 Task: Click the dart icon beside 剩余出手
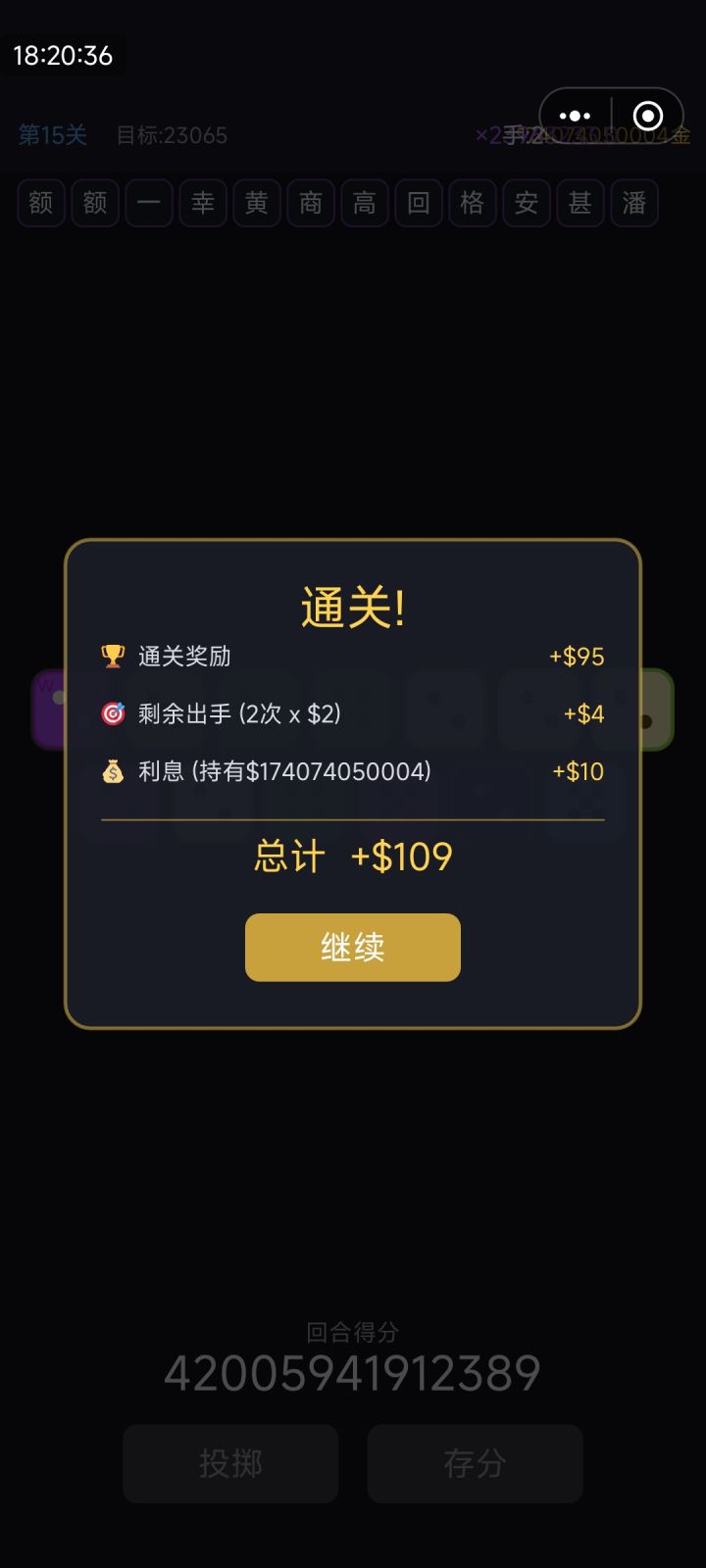pyautogui.click(x=113, y=713)
